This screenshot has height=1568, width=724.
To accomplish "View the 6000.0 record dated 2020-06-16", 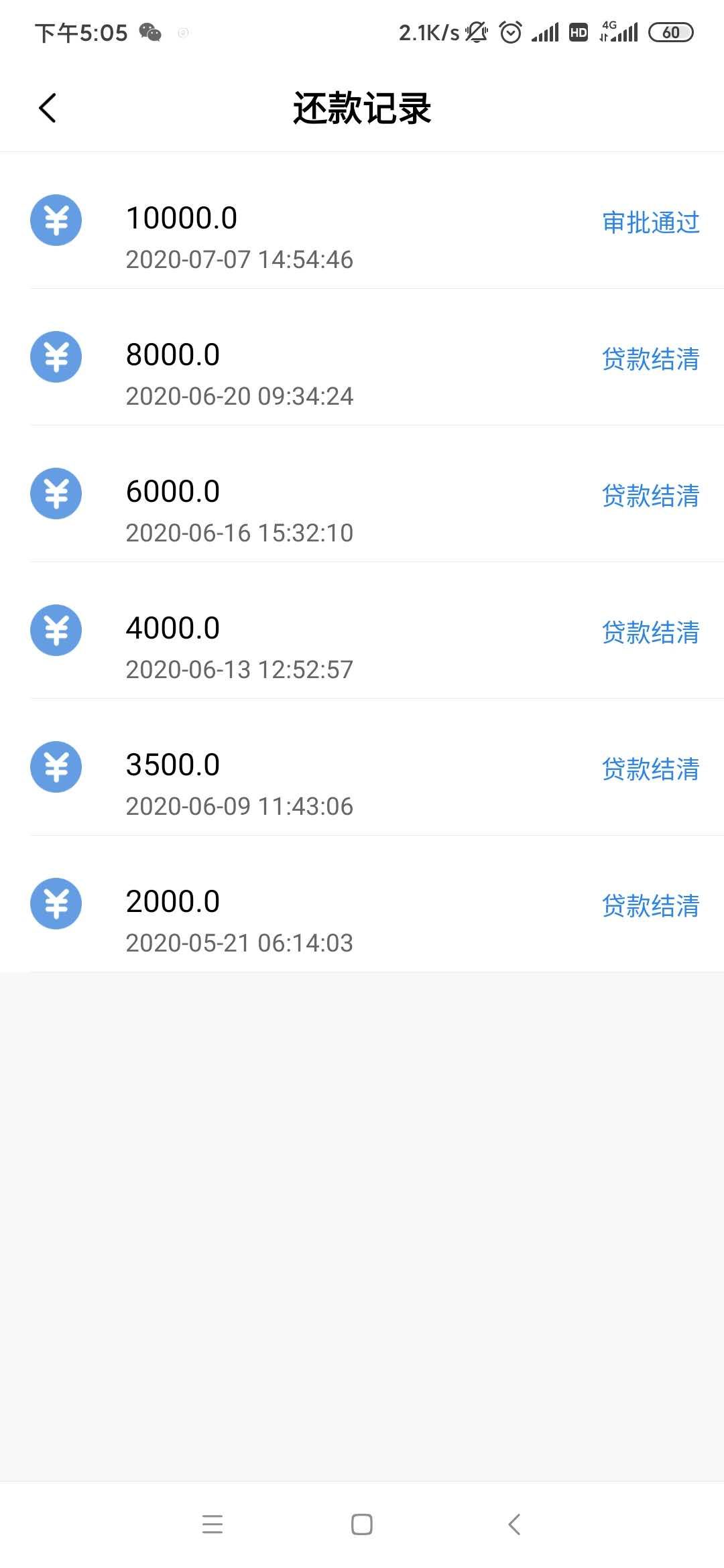I will (x=362, y=494).
